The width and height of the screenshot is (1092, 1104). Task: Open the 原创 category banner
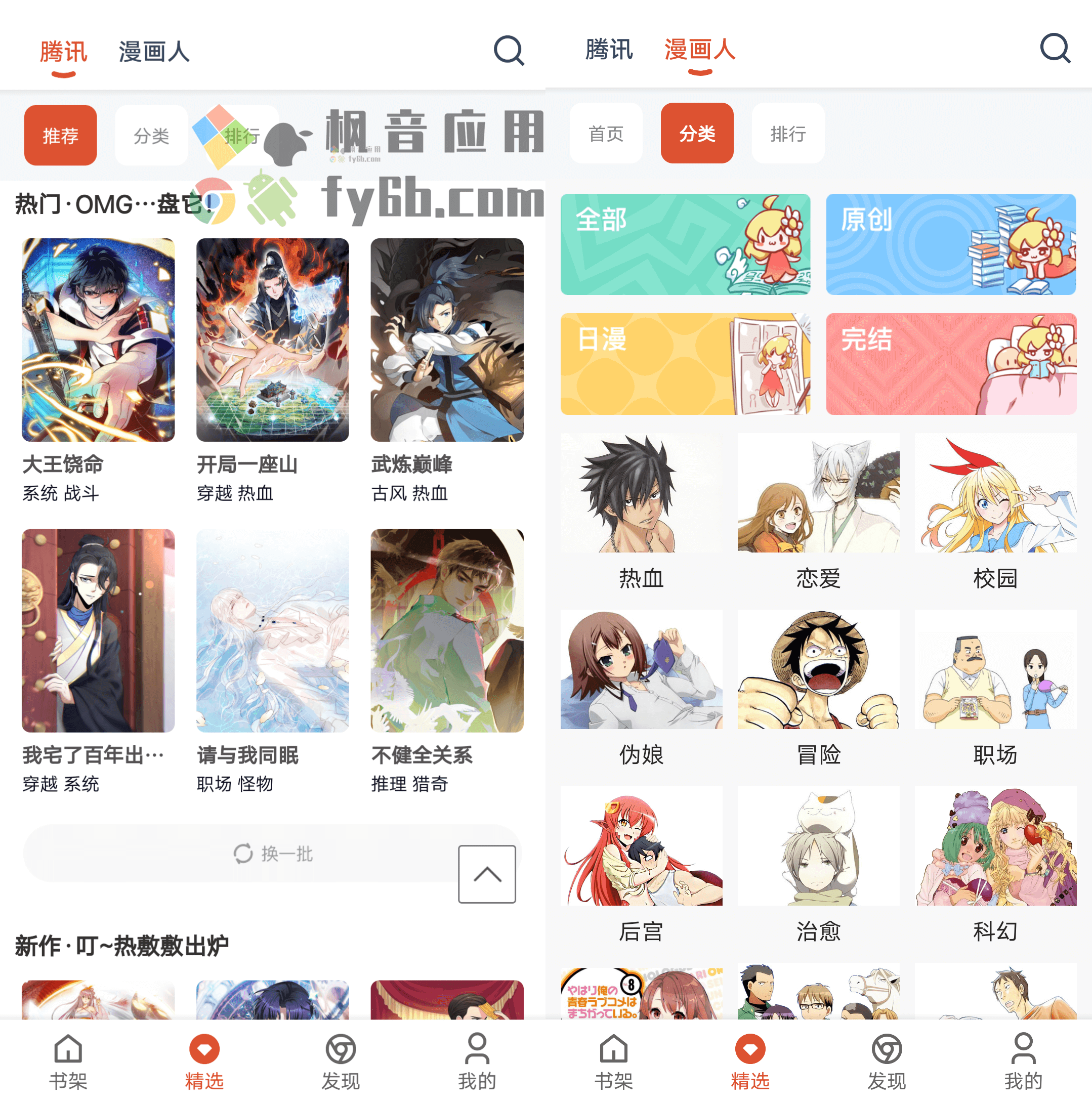coord(950,244)
